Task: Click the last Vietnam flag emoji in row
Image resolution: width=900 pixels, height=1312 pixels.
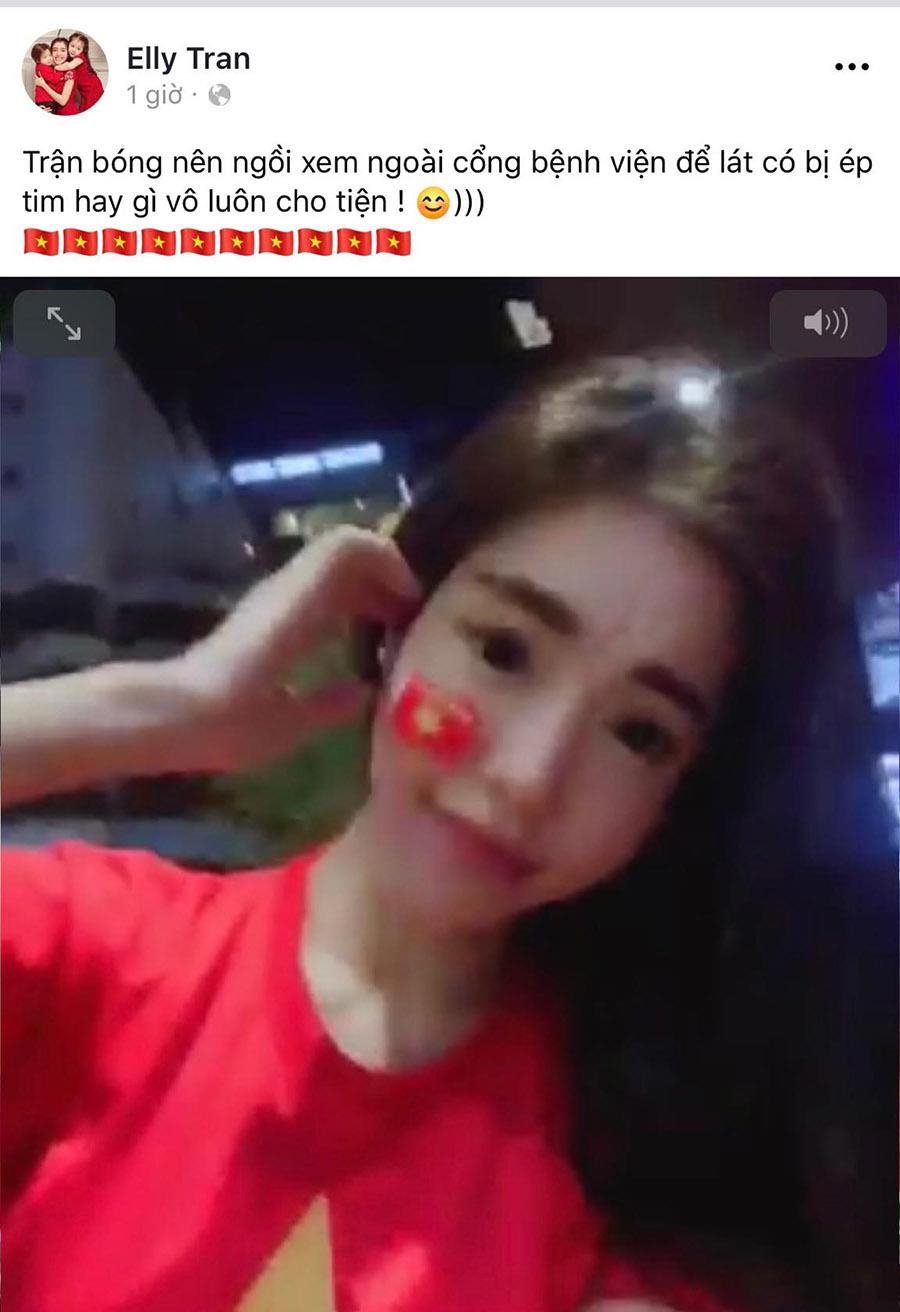Action: coord(392,241)
